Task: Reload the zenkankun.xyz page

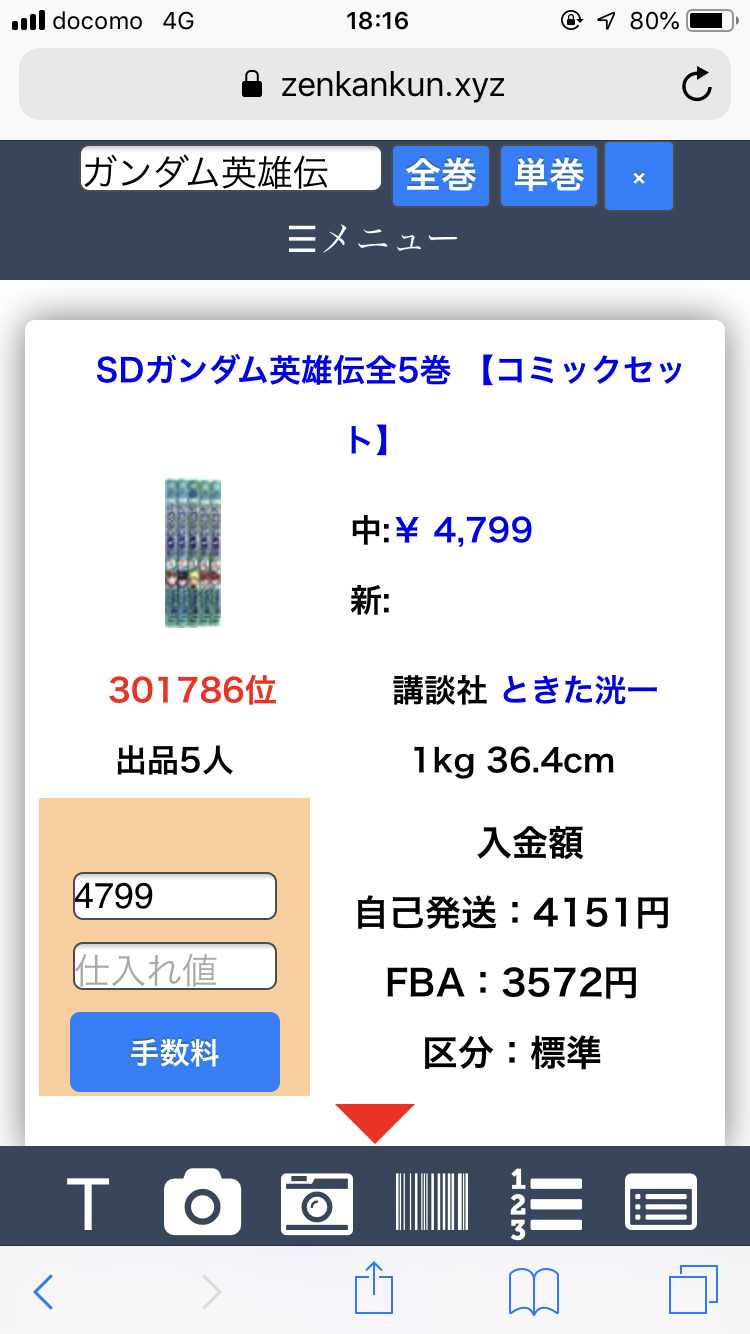Action: [696, 85]
